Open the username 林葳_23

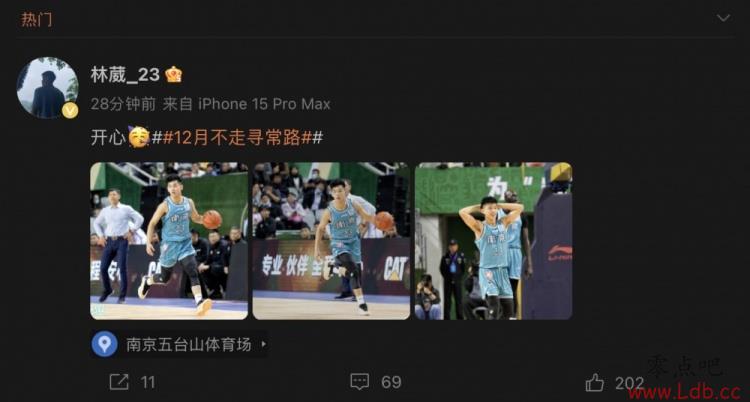coord(126,74)
